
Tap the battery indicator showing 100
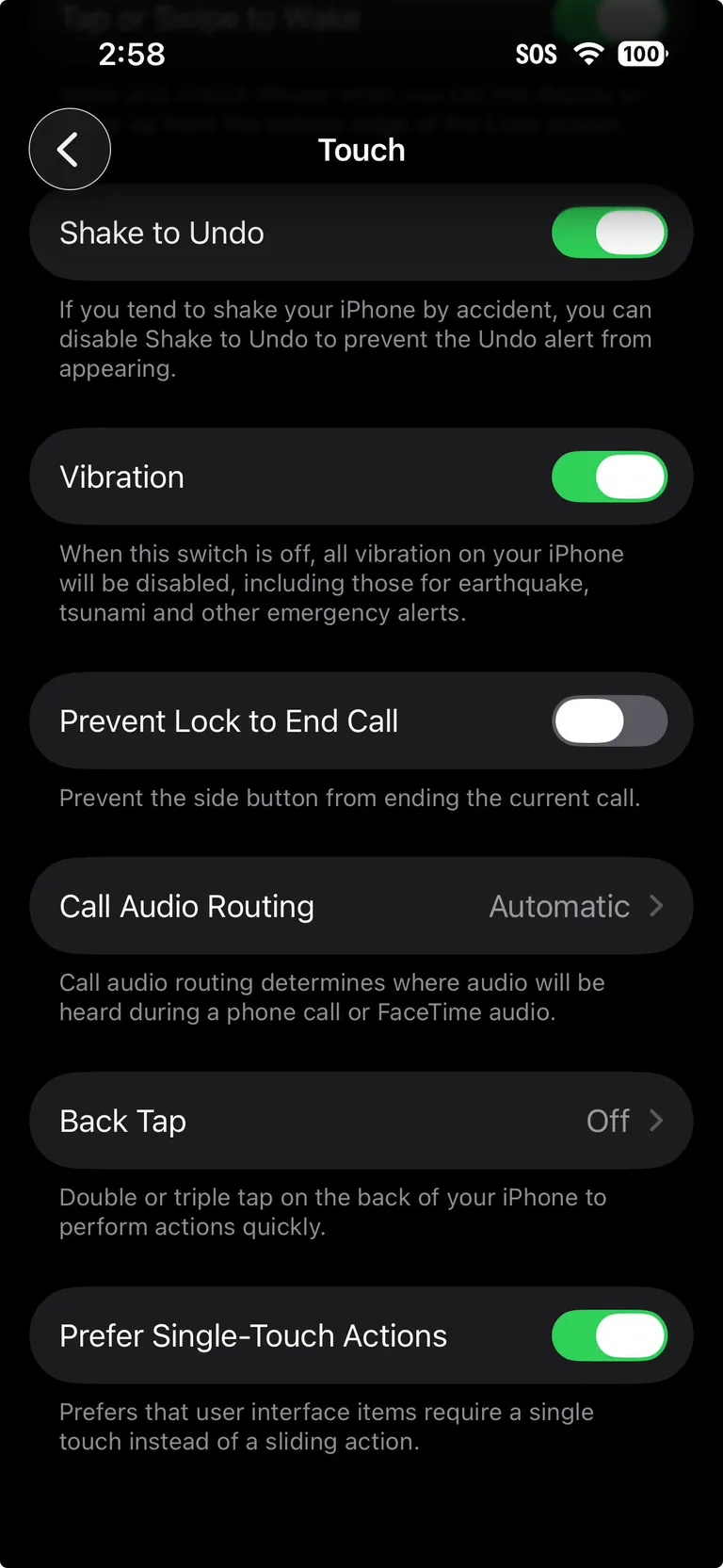(641, 54)
